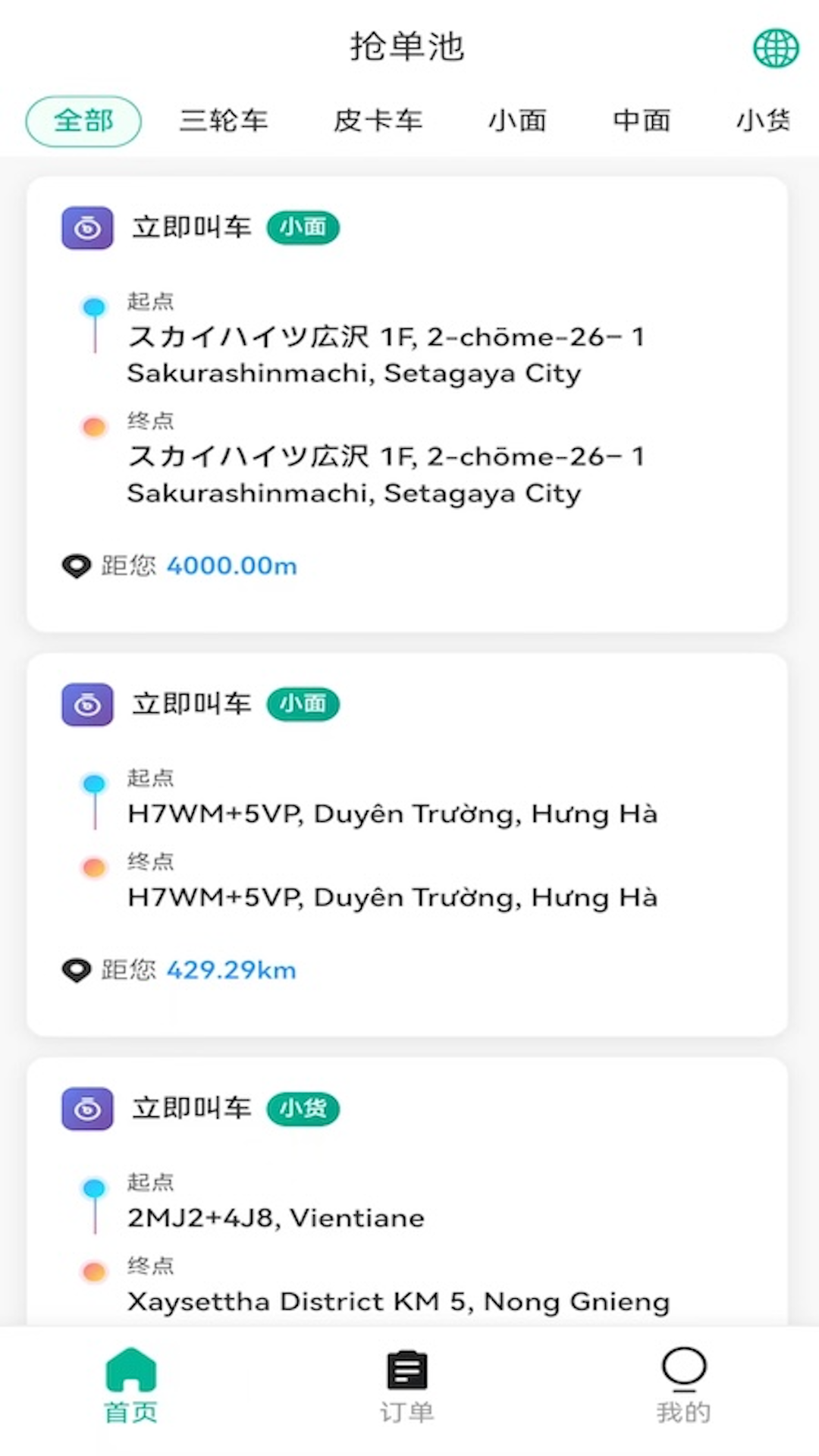Screen dimensions: 819x1456
Task: Click the orange end point pin on first order
Action: coord(93,426)
